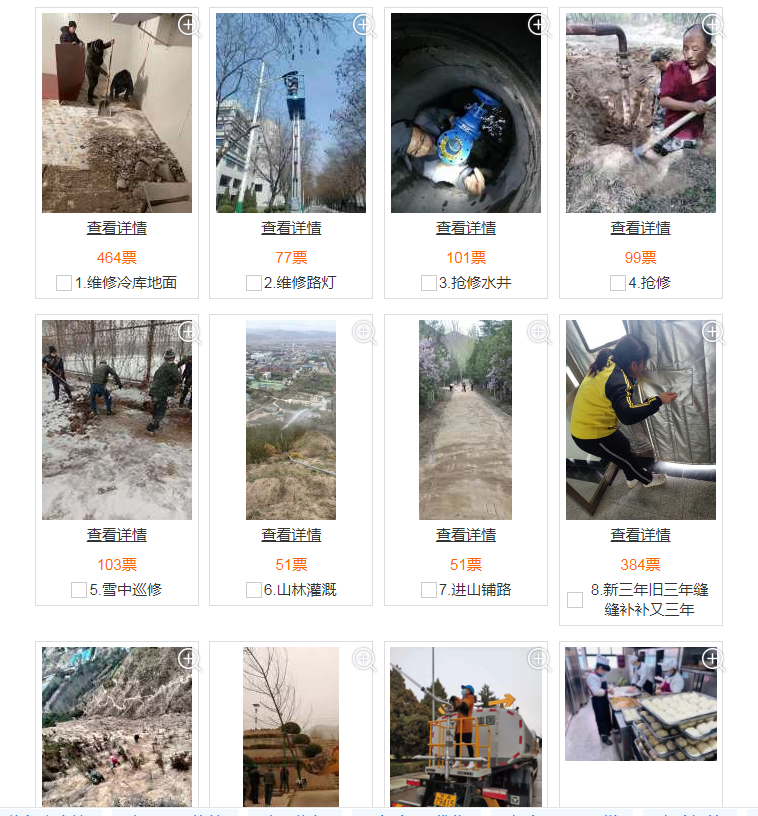
Task: Check the box for 5.雪中巡修
Action: click(79, 590)
